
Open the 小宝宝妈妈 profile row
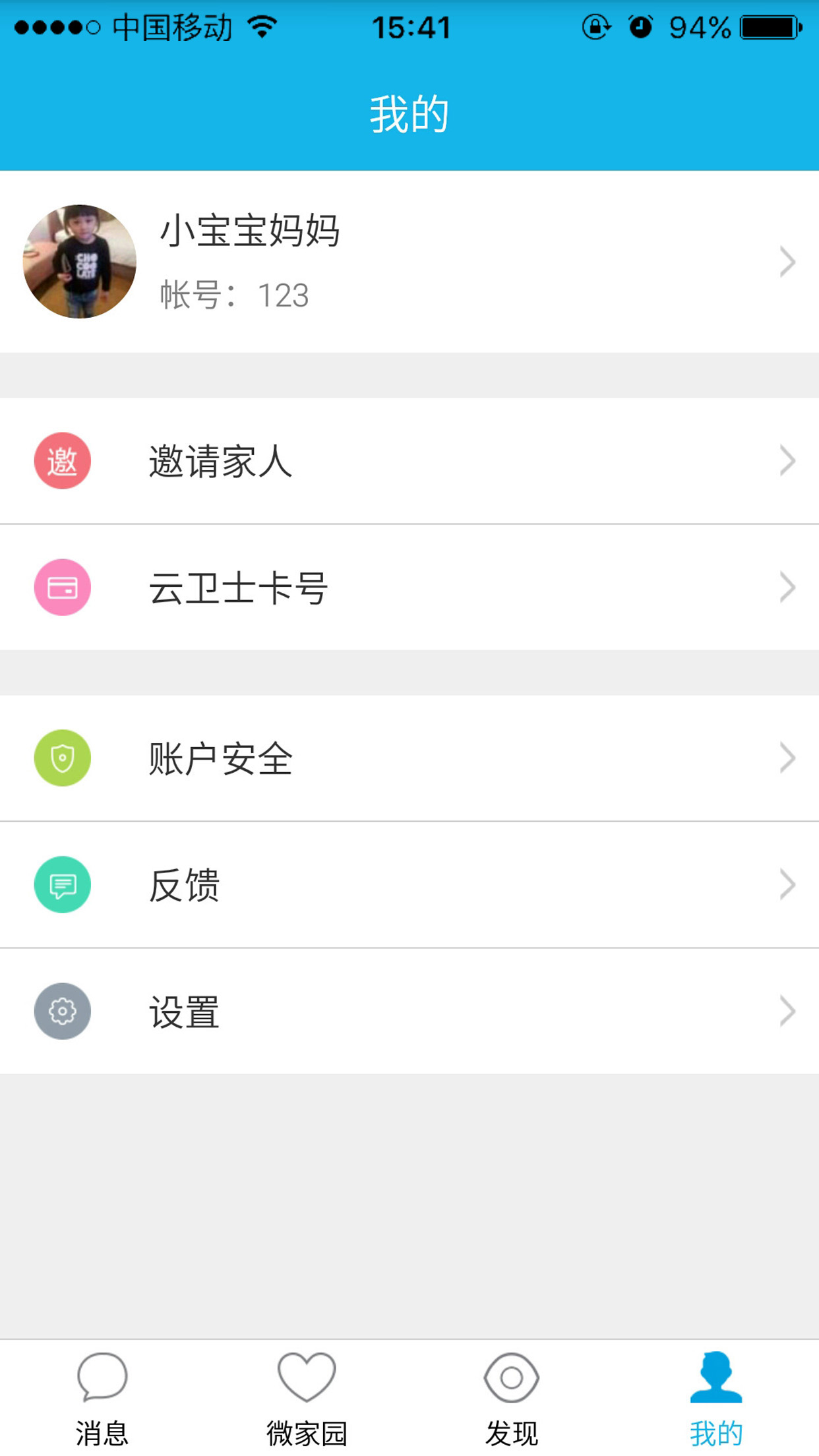409,262
